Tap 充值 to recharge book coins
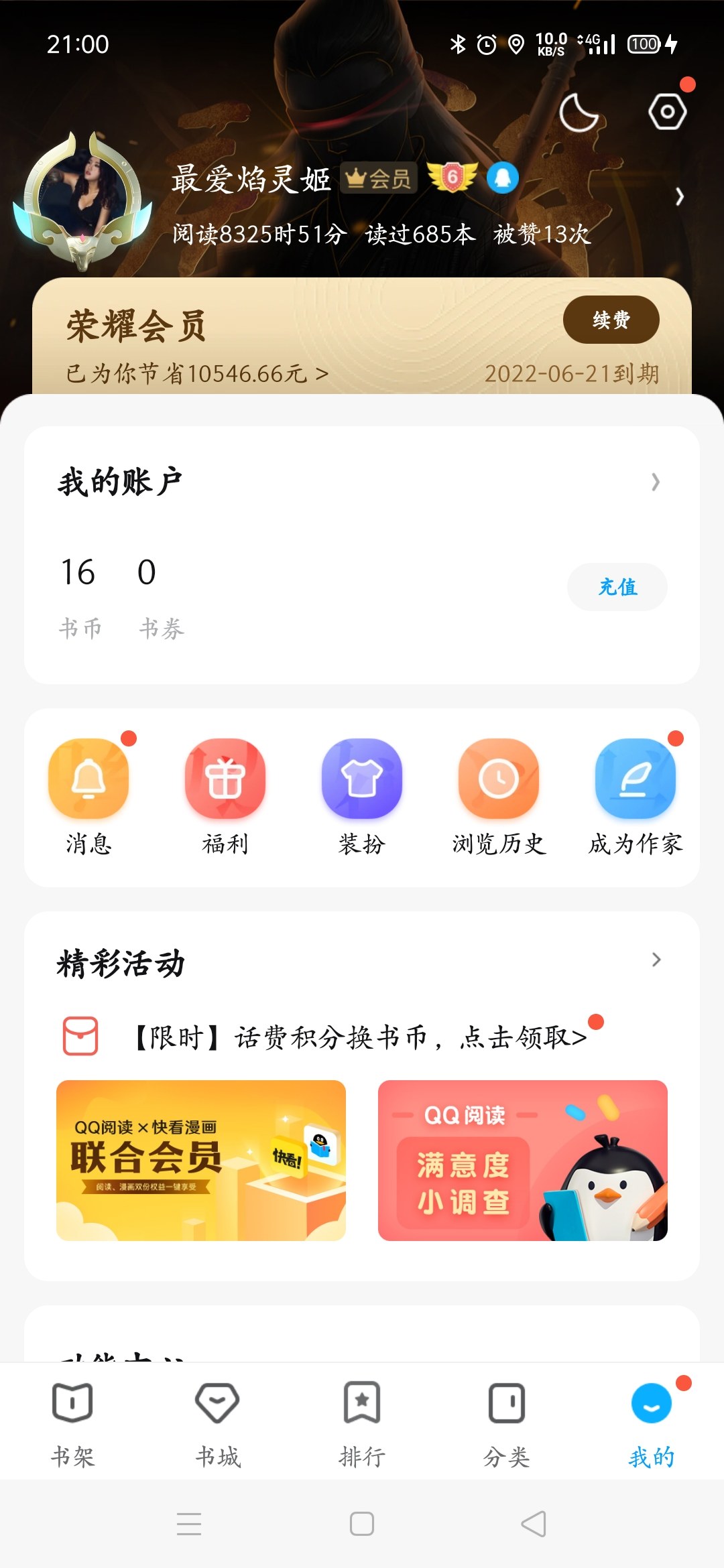724x1568 pixels. [x=617, y=587]
